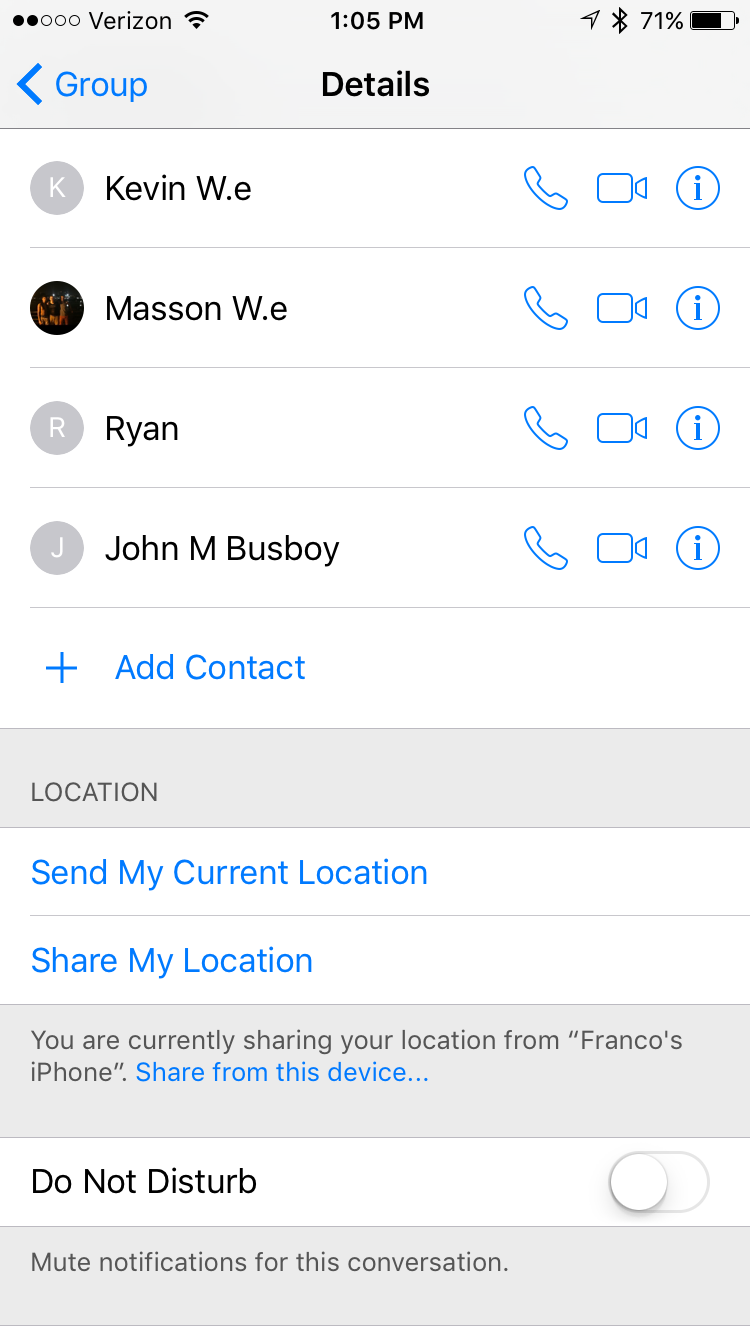750x1334 pixels.
Task: Start a video call with Masson W.e
Action: [622, 308]
